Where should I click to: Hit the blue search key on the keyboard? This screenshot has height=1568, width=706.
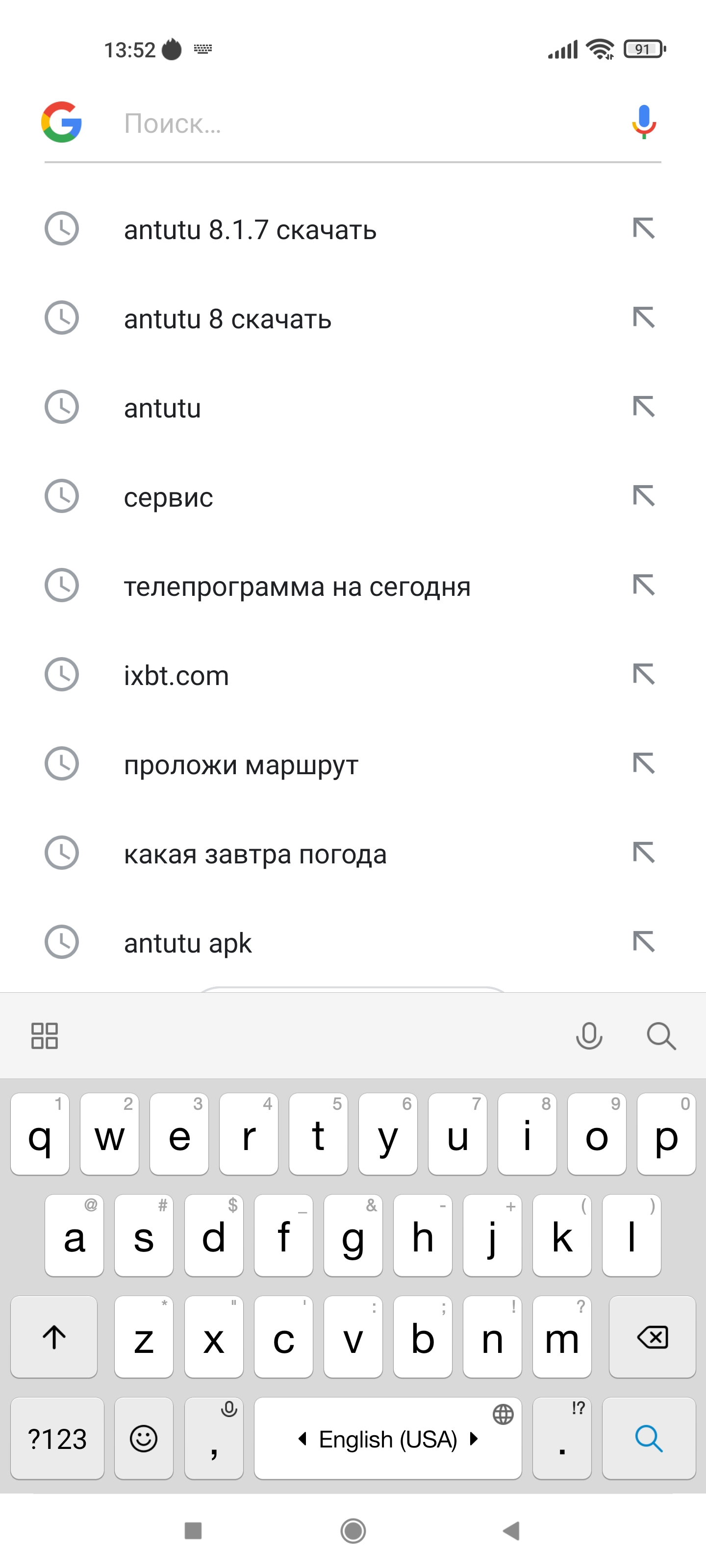pyautogui.click(x=649, y=1438)
